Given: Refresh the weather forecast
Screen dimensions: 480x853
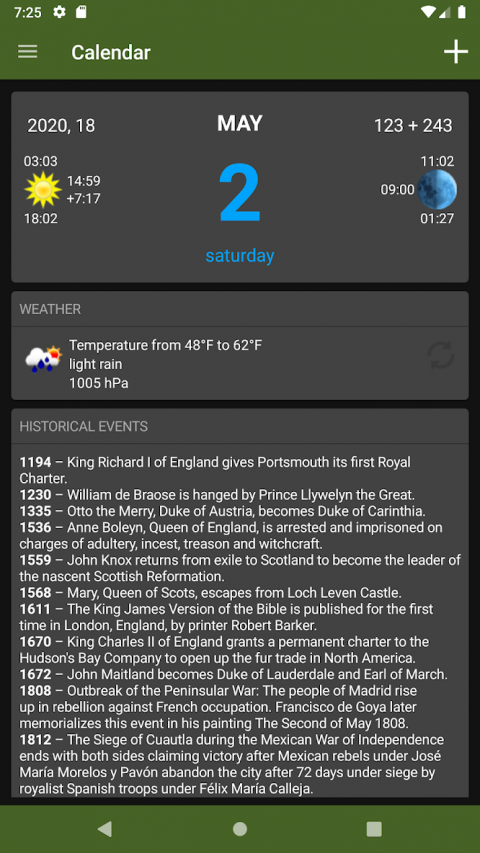Looking at the screenshot, I should pyautogui.click(x=440, y=355).
